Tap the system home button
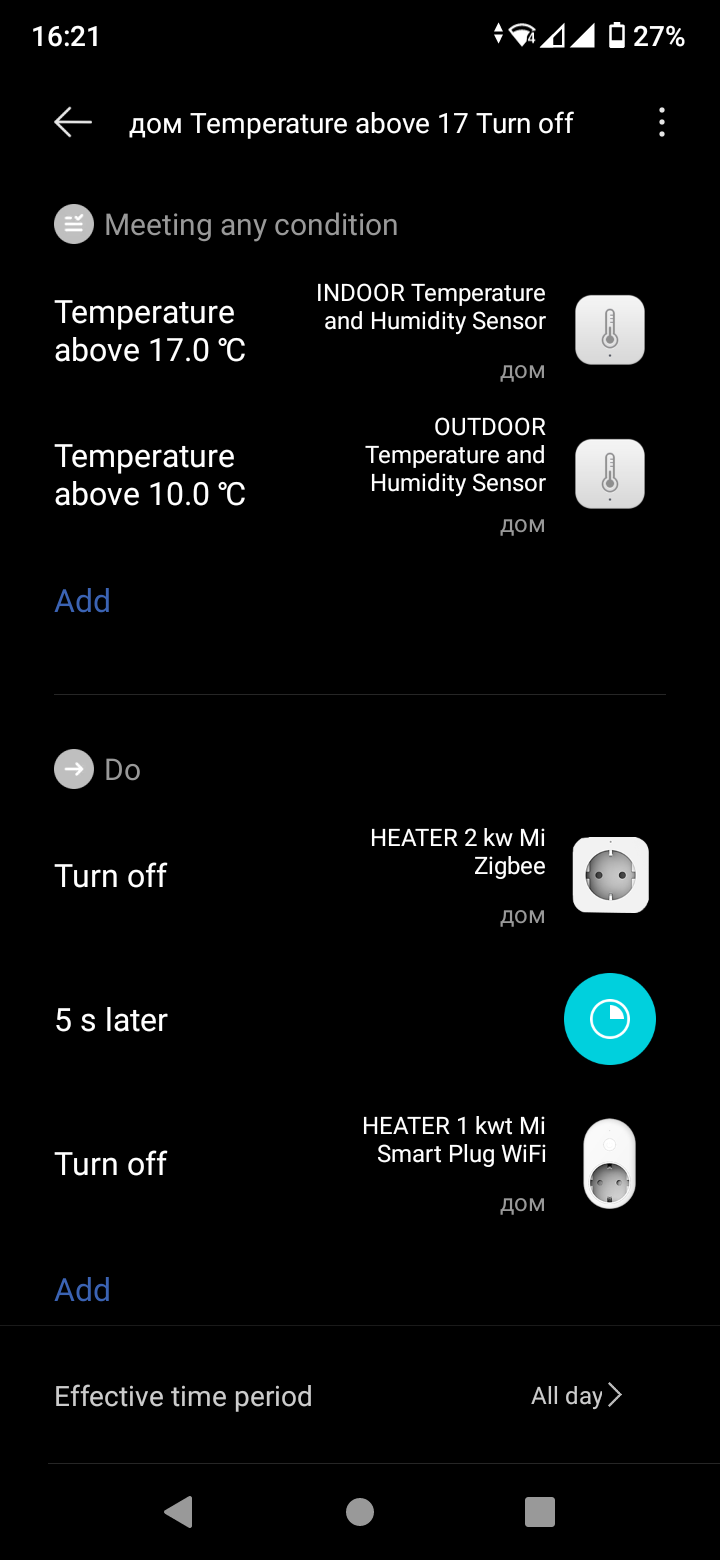The height and width of the screenshot is (1560, 720). click(360, 1512)
